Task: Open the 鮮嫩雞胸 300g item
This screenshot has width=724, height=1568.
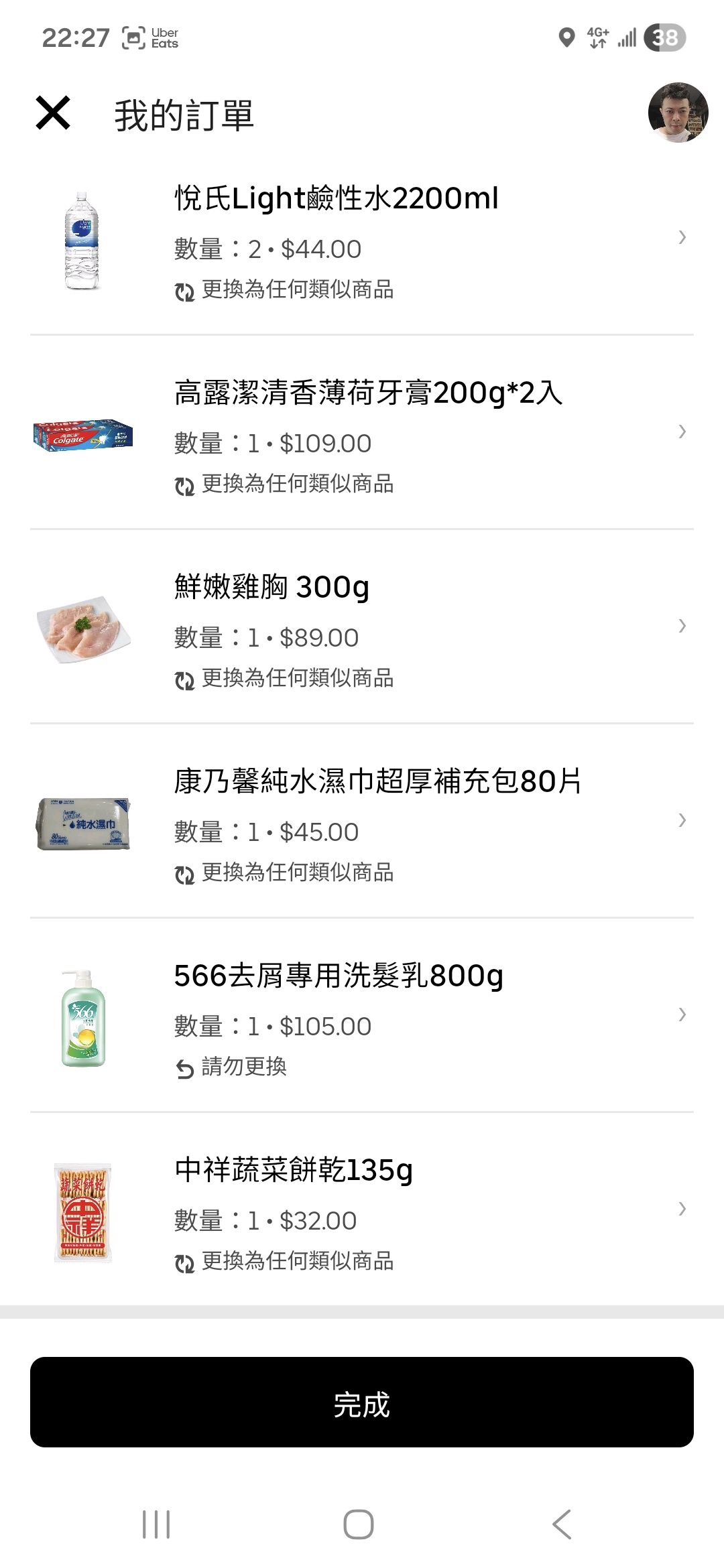Action: coord(362,627)
